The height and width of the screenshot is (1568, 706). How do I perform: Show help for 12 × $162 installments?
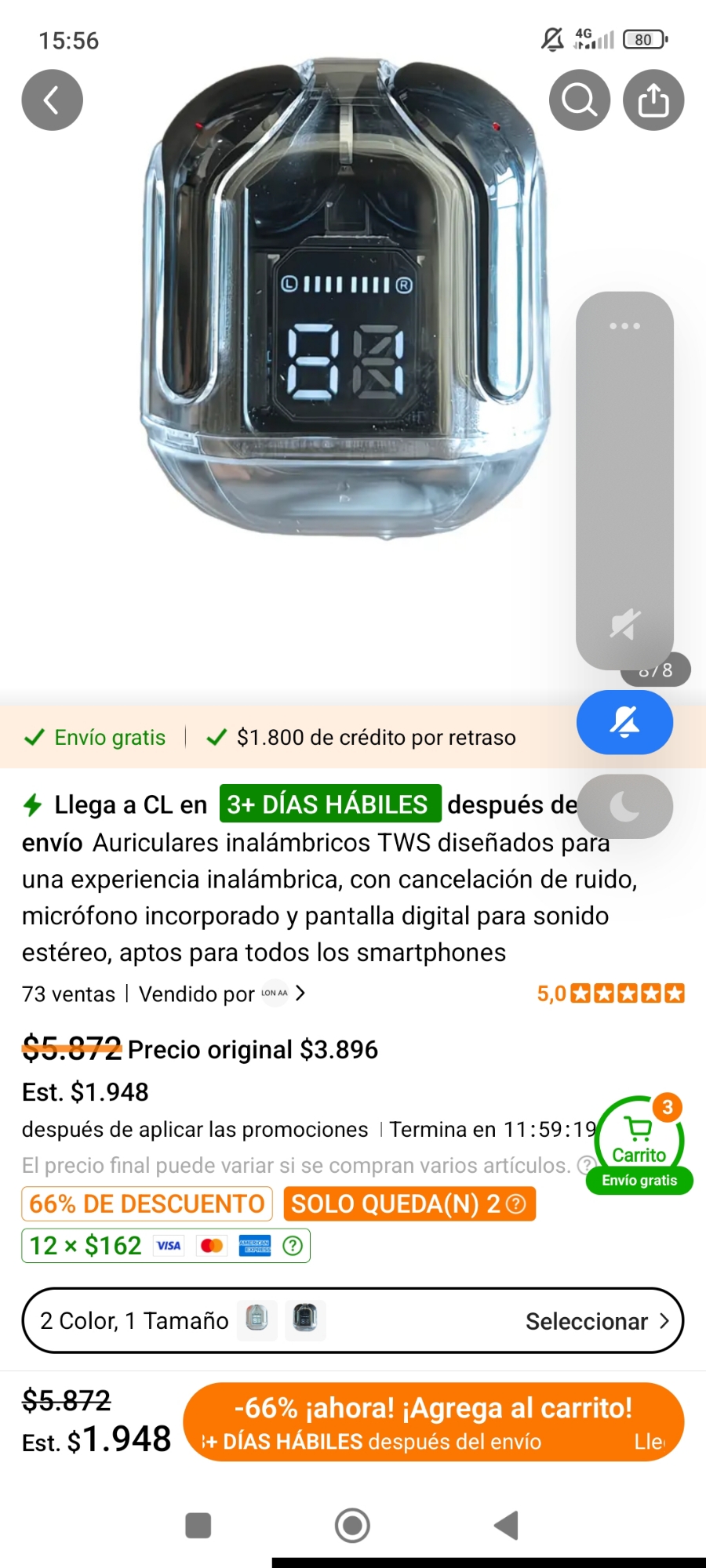point(293,1246)
